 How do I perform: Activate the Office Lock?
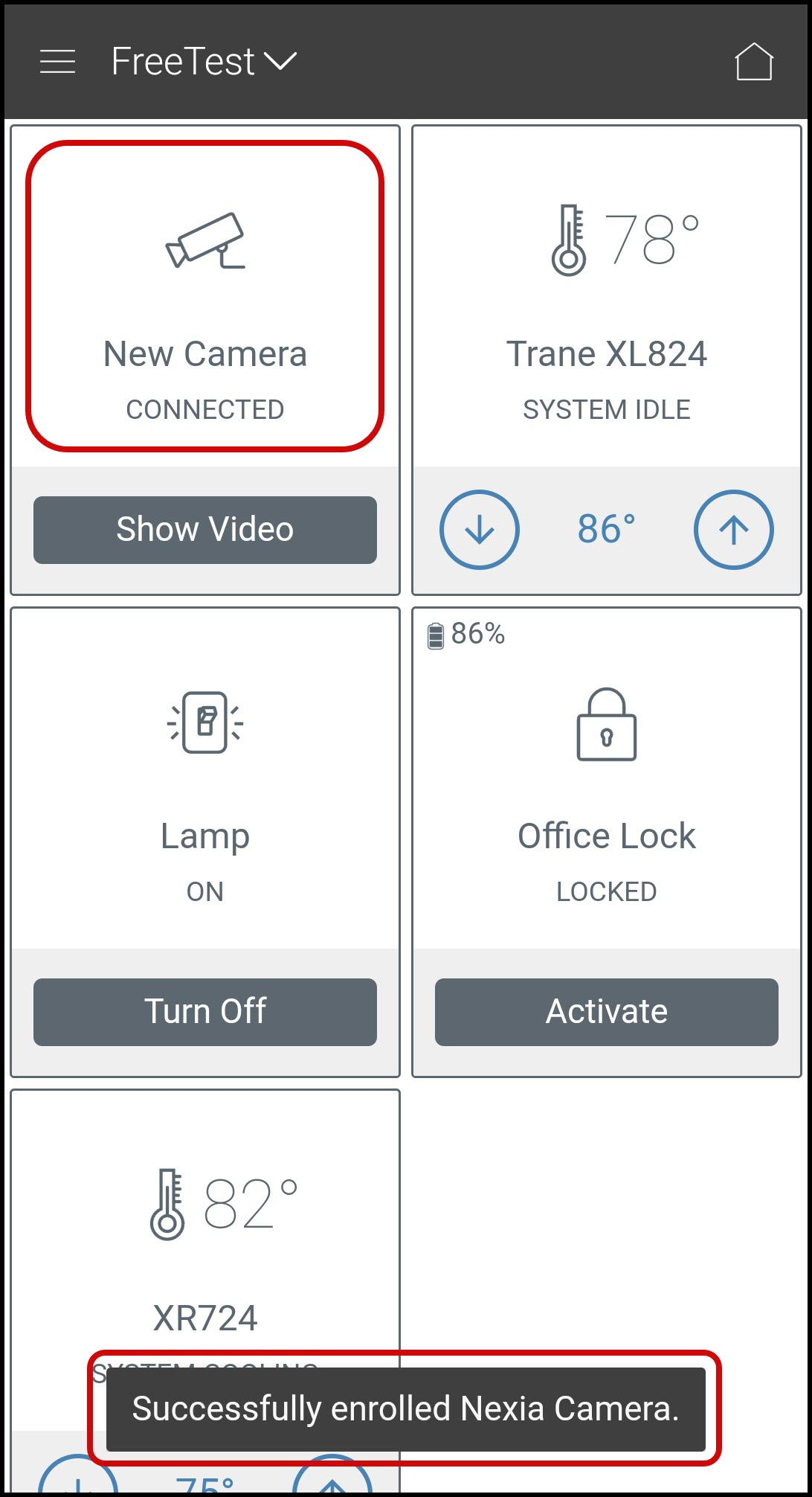pyautogui.click(x=606, y=1012)
